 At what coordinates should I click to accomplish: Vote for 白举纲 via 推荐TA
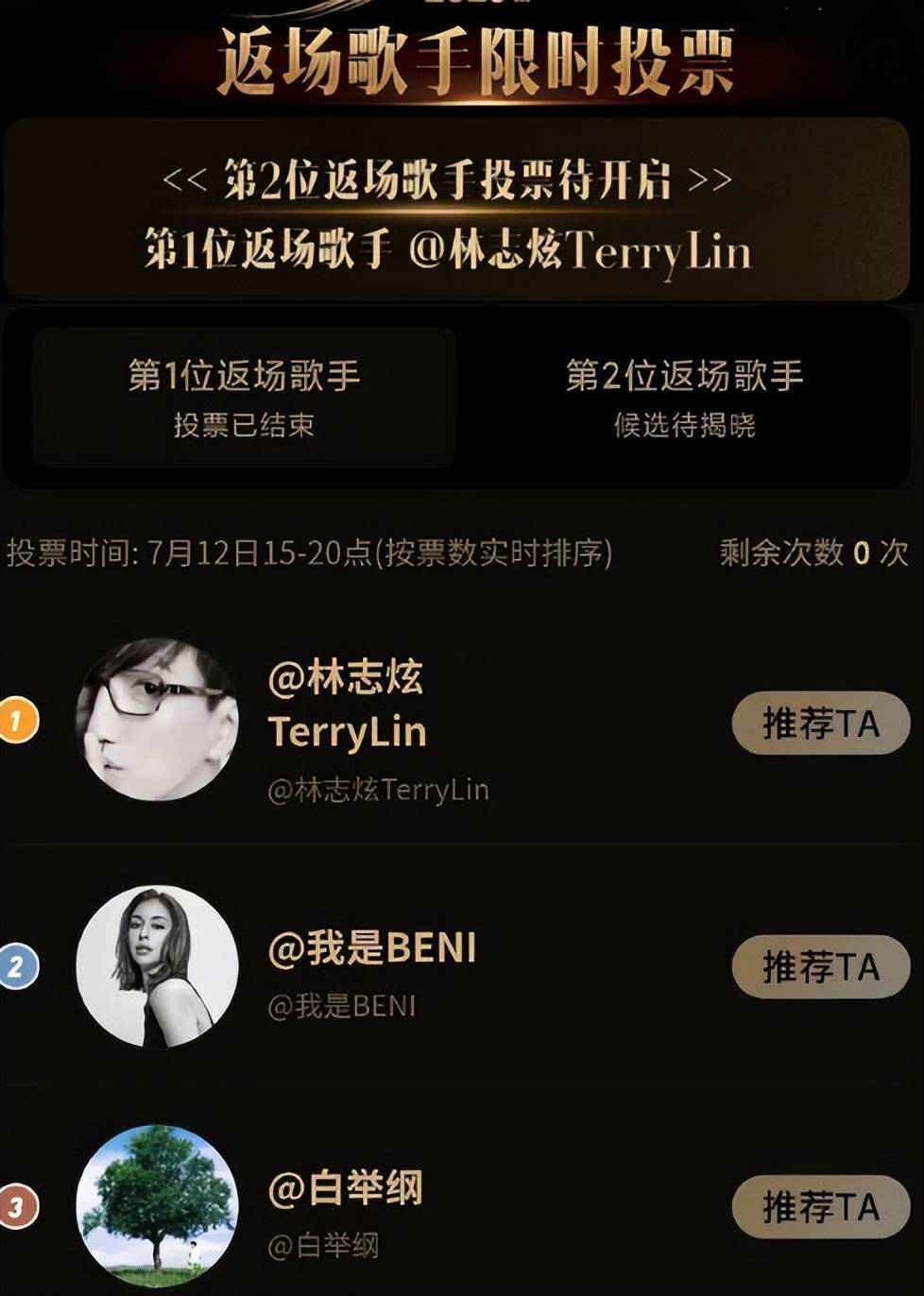tap(820, 1206)
